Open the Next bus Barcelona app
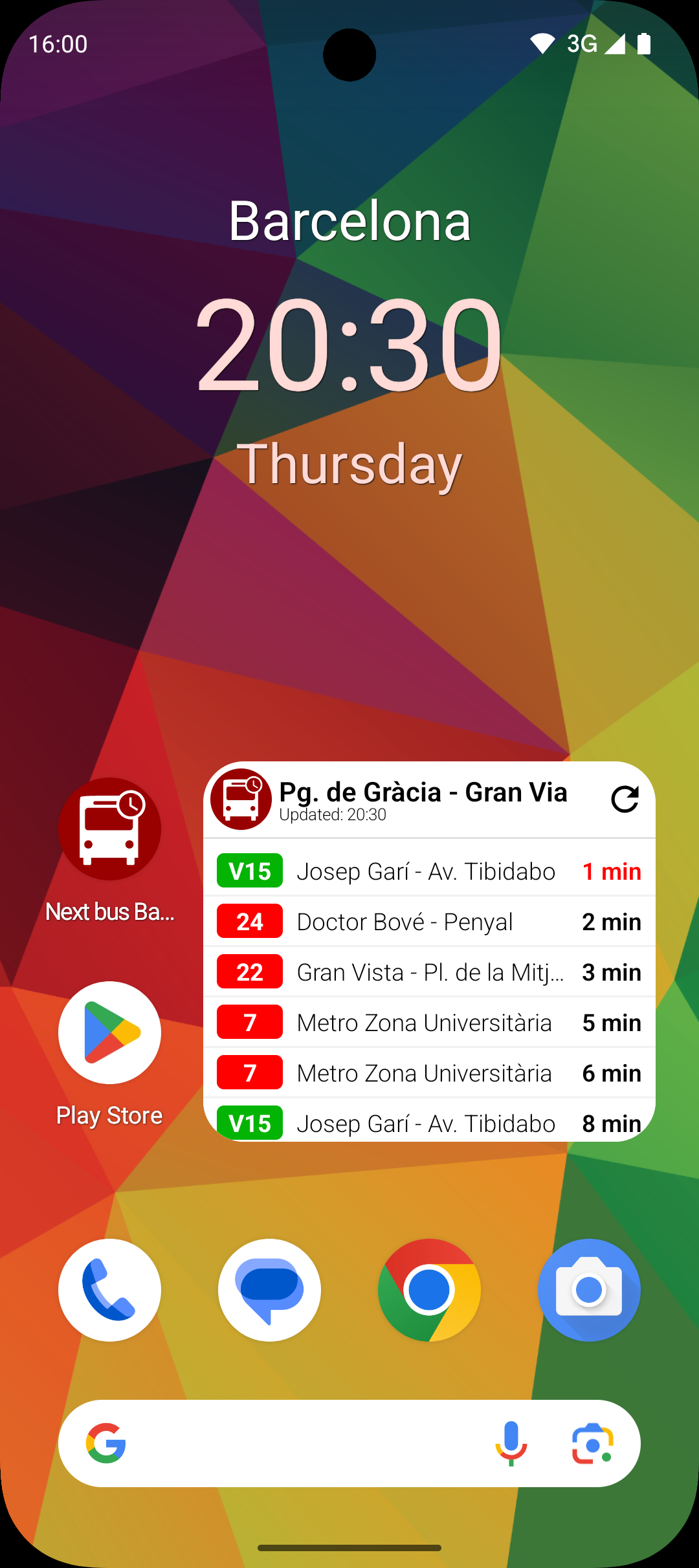Image resolution: width=699 pixels, height=1568 pixels. coord(109,829)
